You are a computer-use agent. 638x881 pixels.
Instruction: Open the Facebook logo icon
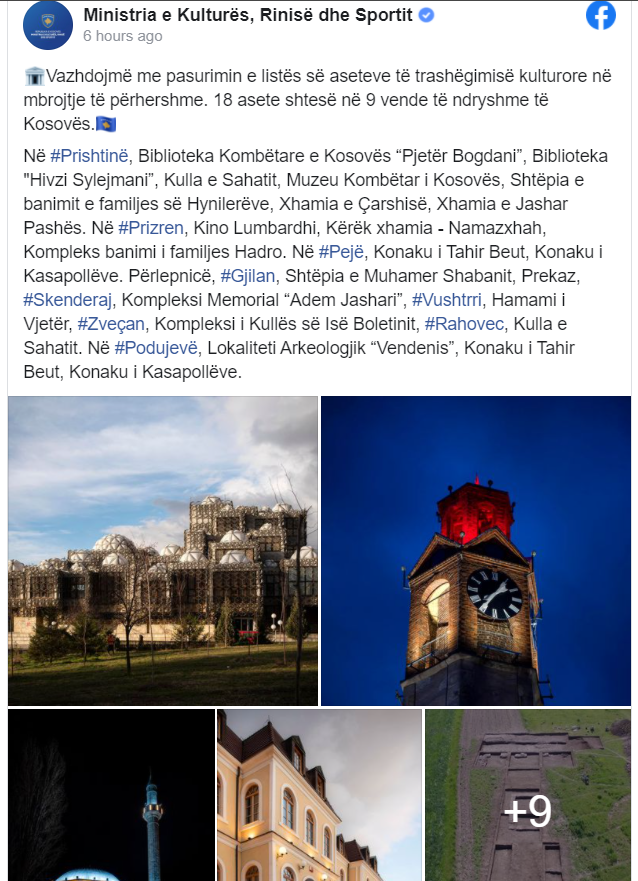click(601, 15)
